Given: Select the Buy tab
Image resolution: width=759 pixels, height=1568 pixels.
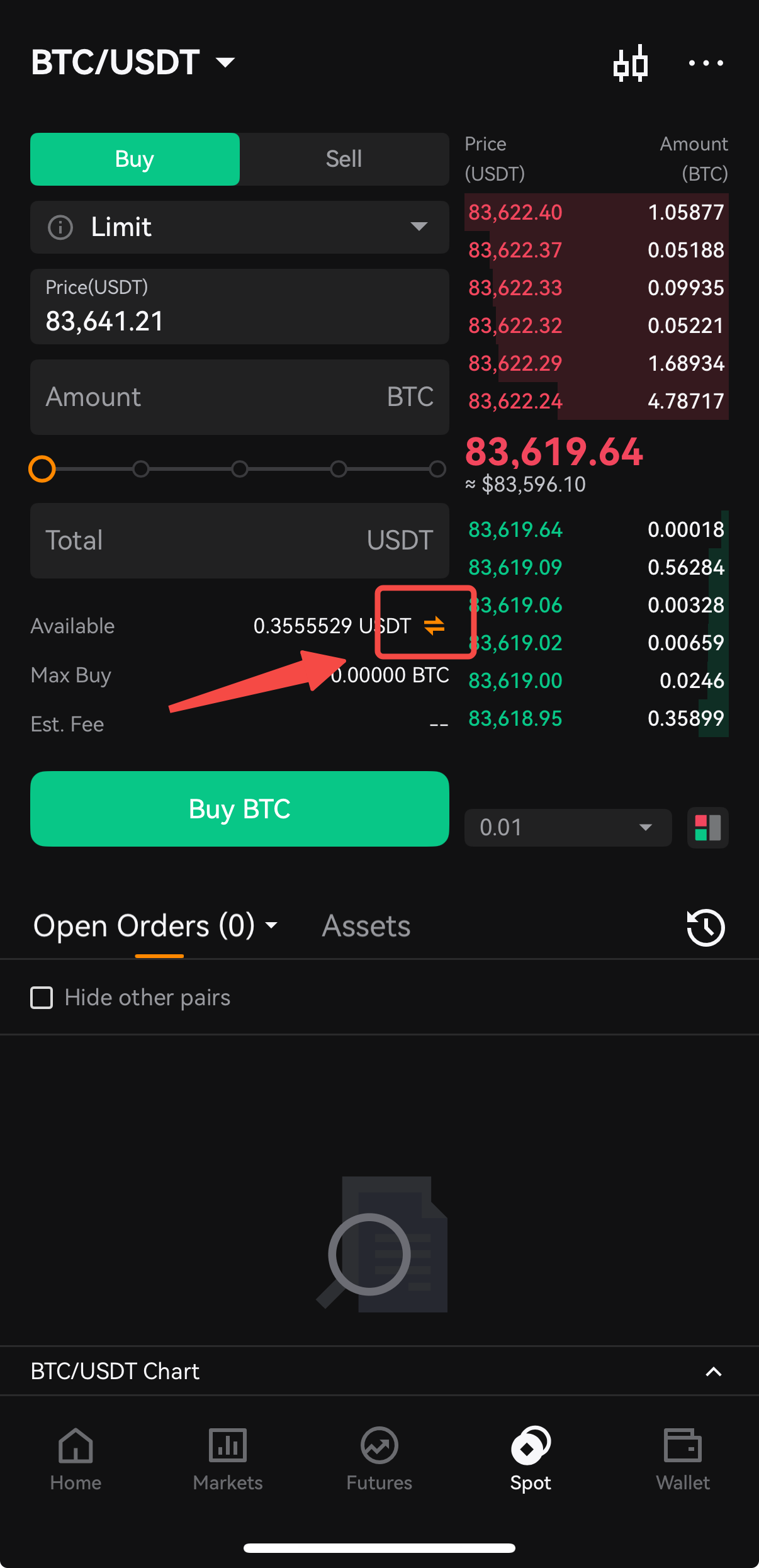Looking at the screenshot, I should 135,159.
